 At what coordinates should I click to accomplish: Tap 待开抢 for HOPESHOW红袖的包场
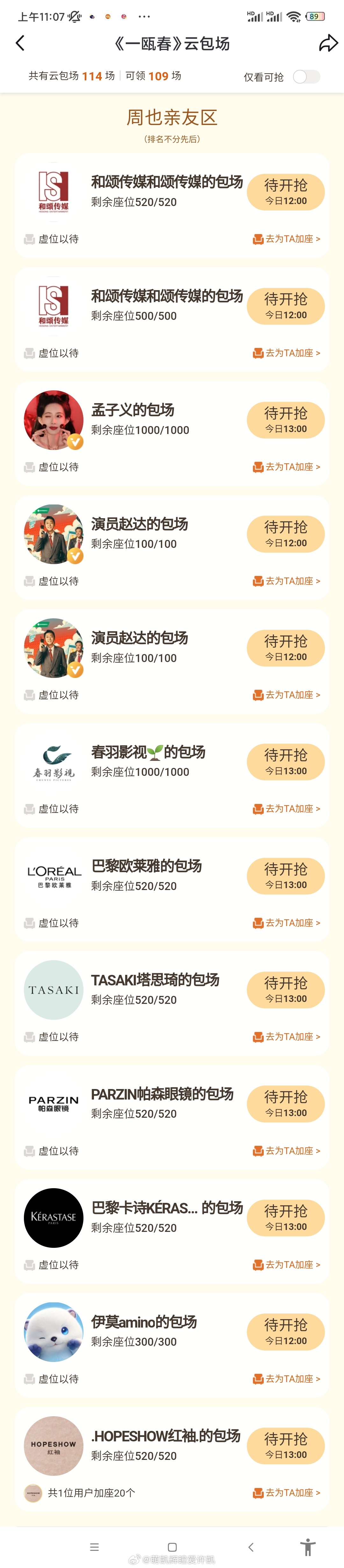[286, 1446]
